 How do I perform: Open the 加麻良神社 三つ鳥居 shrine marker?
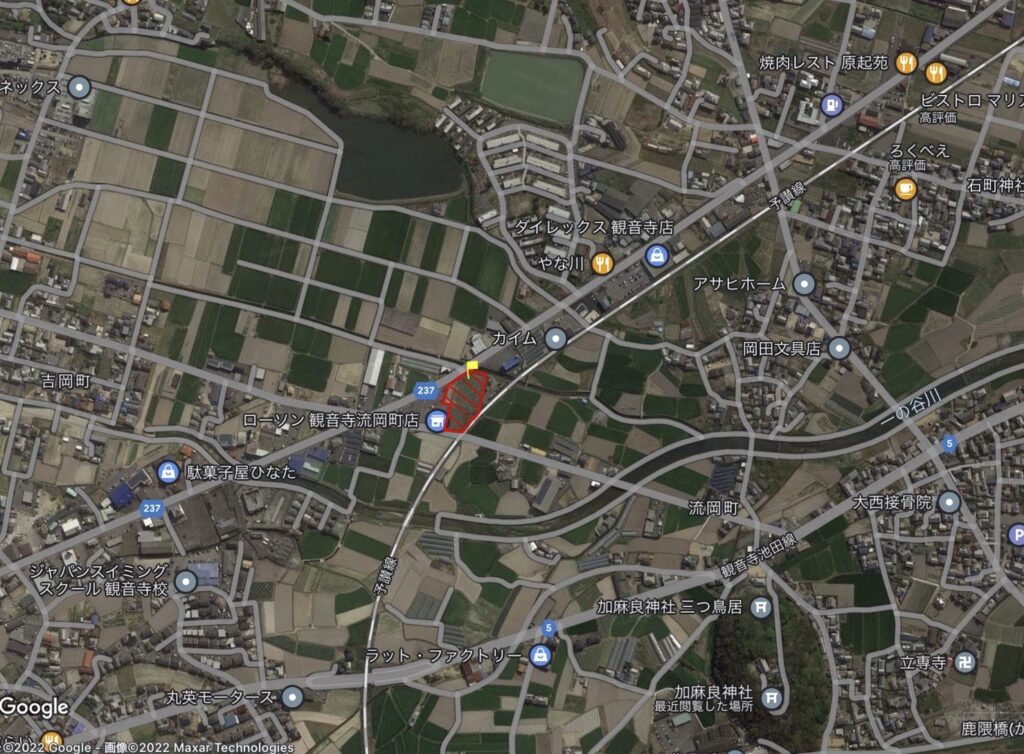[762, 606]
